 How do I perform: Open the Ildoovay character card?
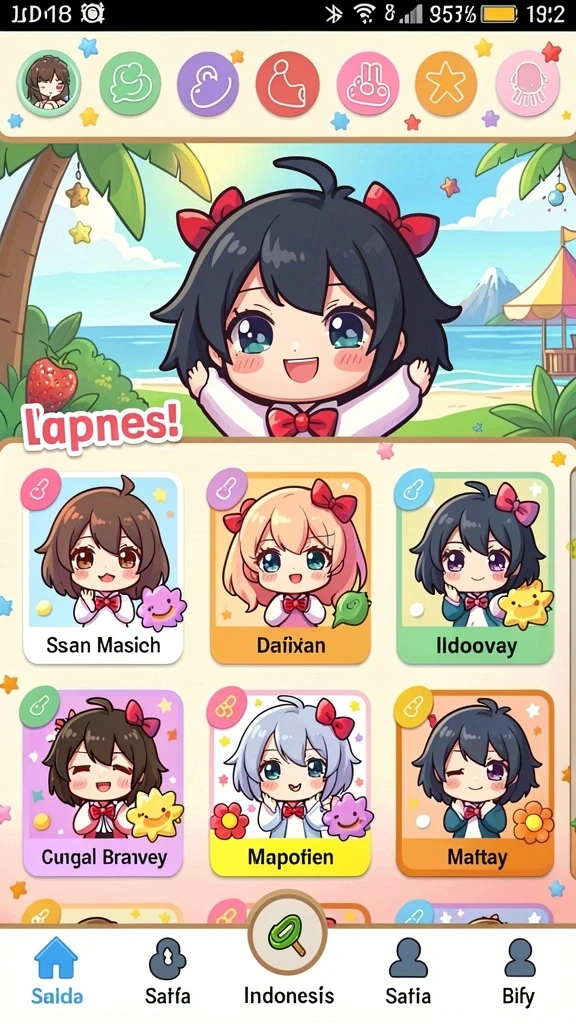tap(476, 568)
